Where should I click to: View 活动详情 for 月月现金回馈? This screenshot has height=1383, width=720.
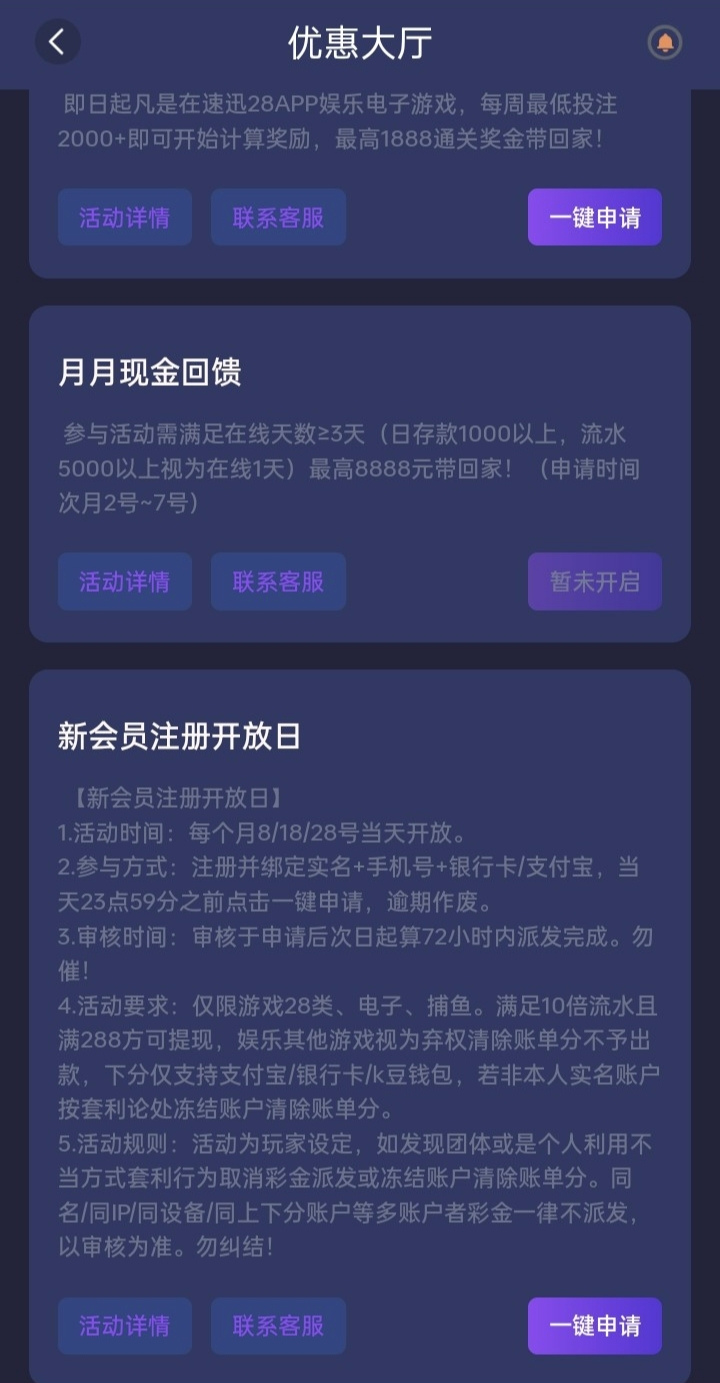click(125, 581)
